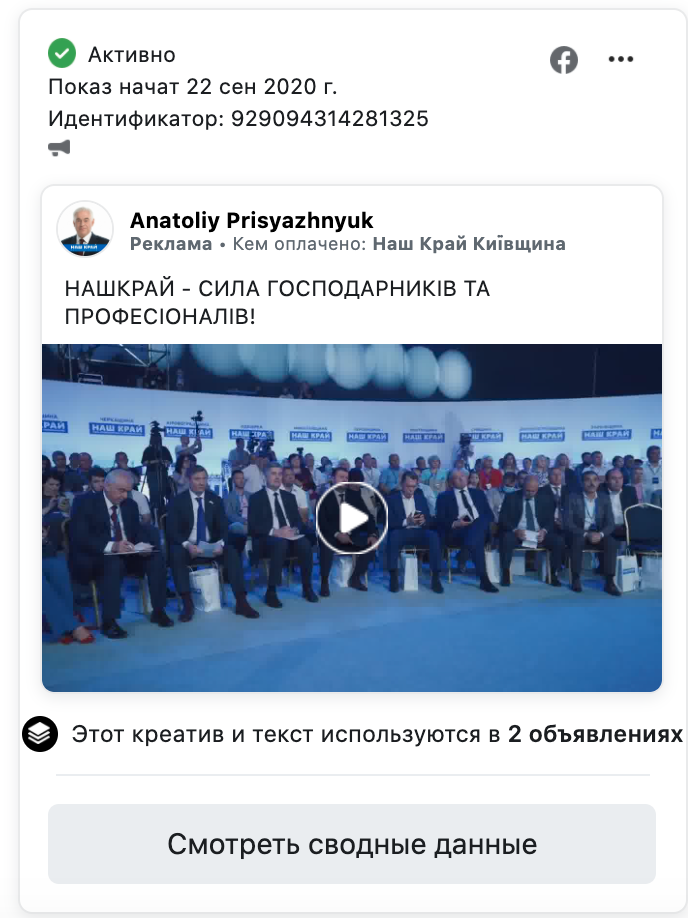Open Anatoliy Prisyazhnyuk's page name
The image size is (688, 918).
[252, 220]
